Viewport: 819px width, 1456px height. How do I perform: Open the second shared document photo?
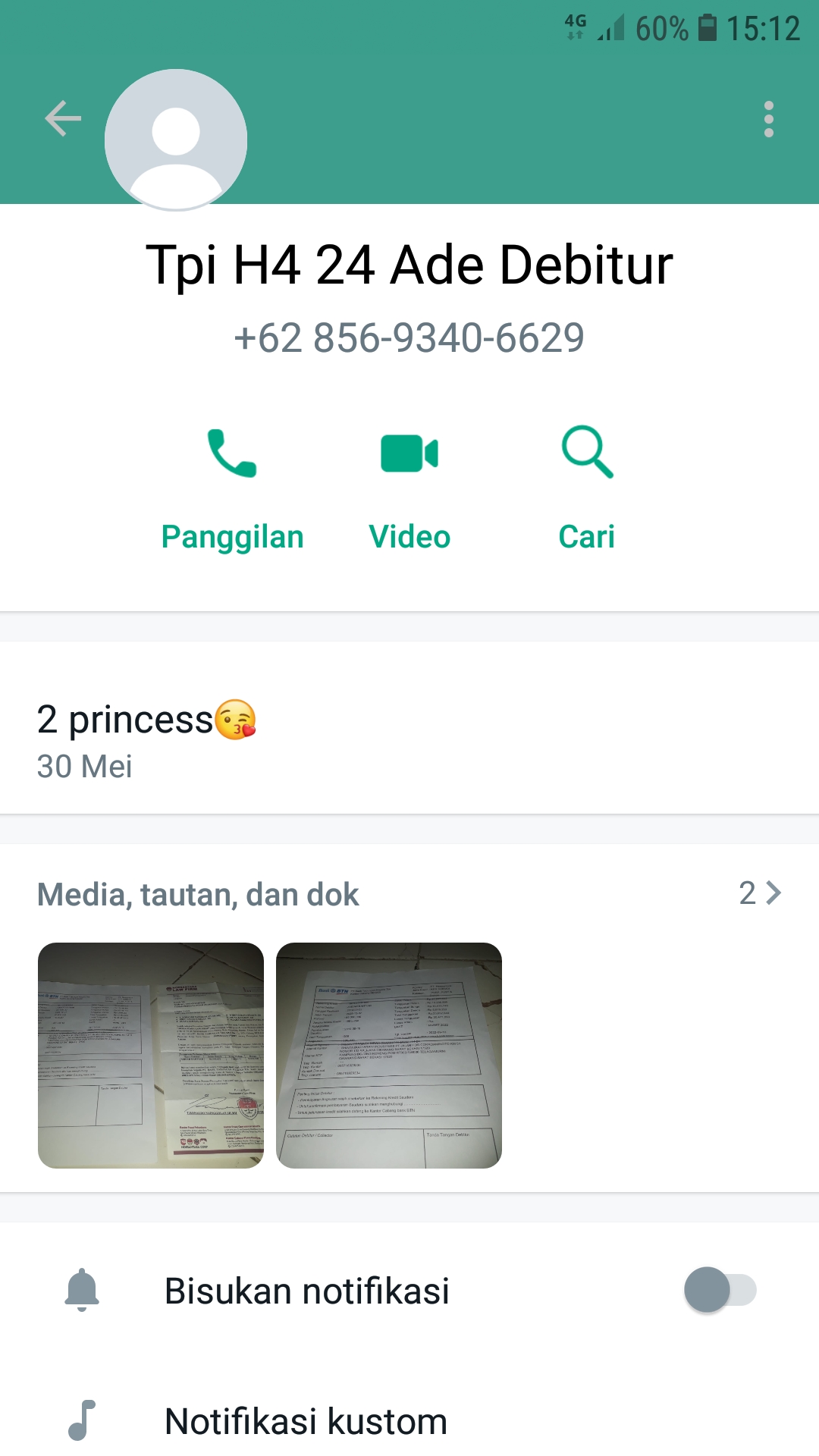[x=389, y=1055]
